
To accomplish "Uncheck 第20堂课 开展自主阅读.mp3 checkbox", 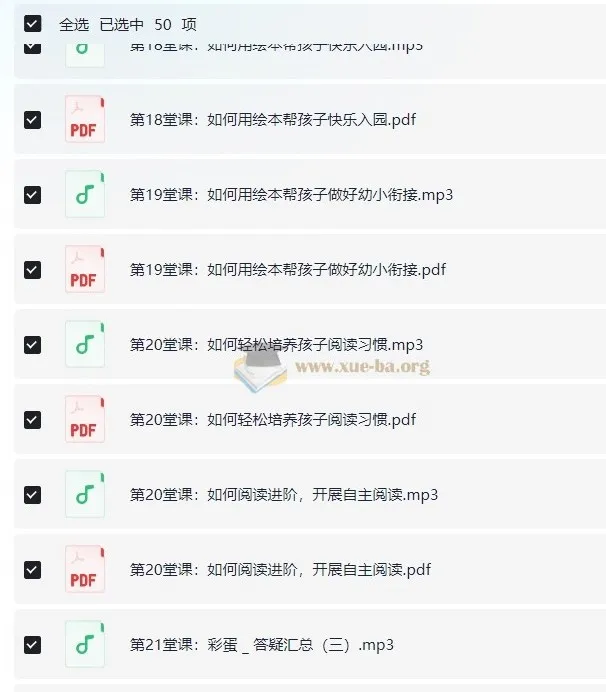I will pos(32,495).
